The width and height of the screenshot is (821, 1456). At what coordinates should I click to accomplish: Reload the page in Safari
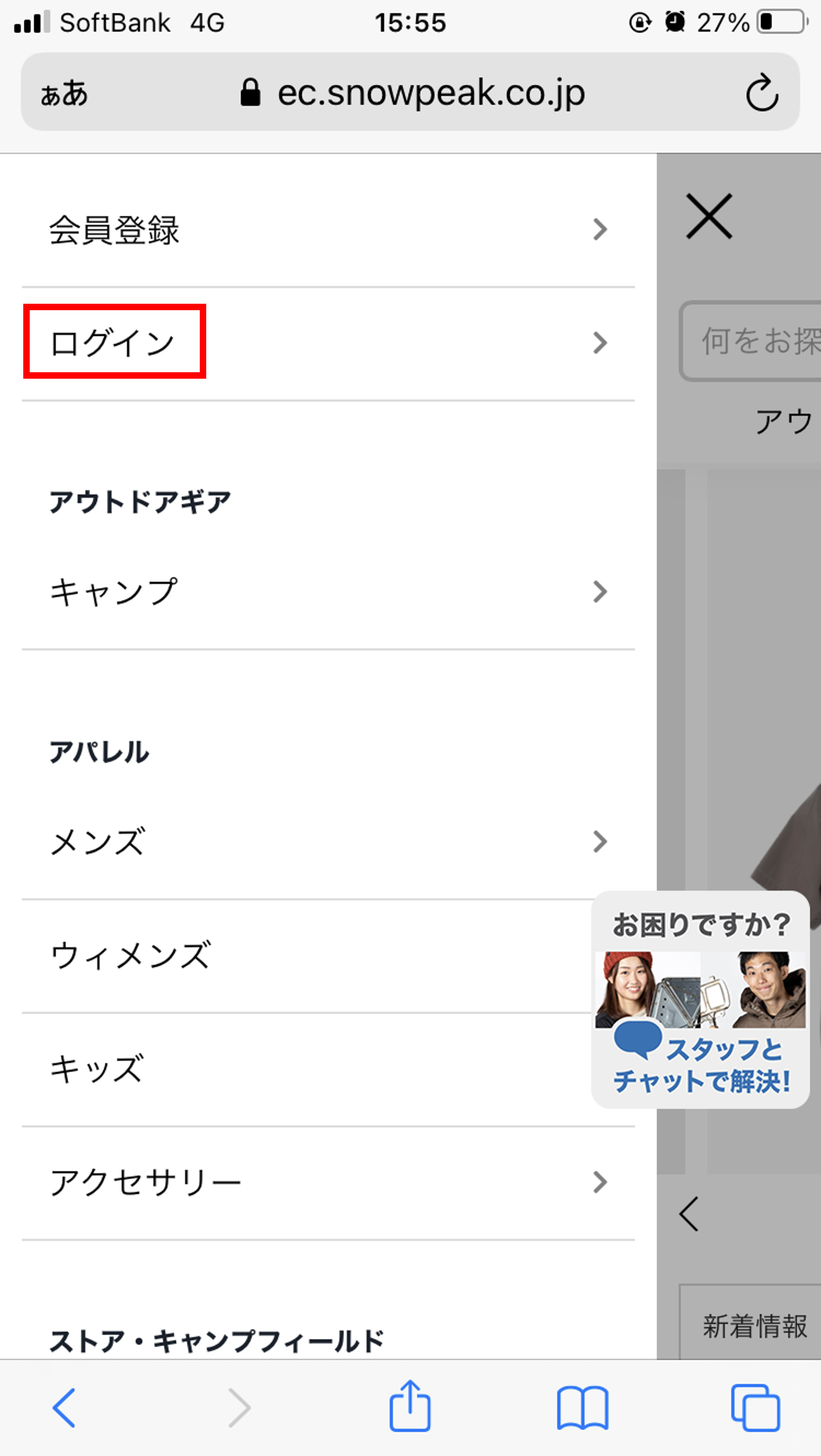coord(762,93)
